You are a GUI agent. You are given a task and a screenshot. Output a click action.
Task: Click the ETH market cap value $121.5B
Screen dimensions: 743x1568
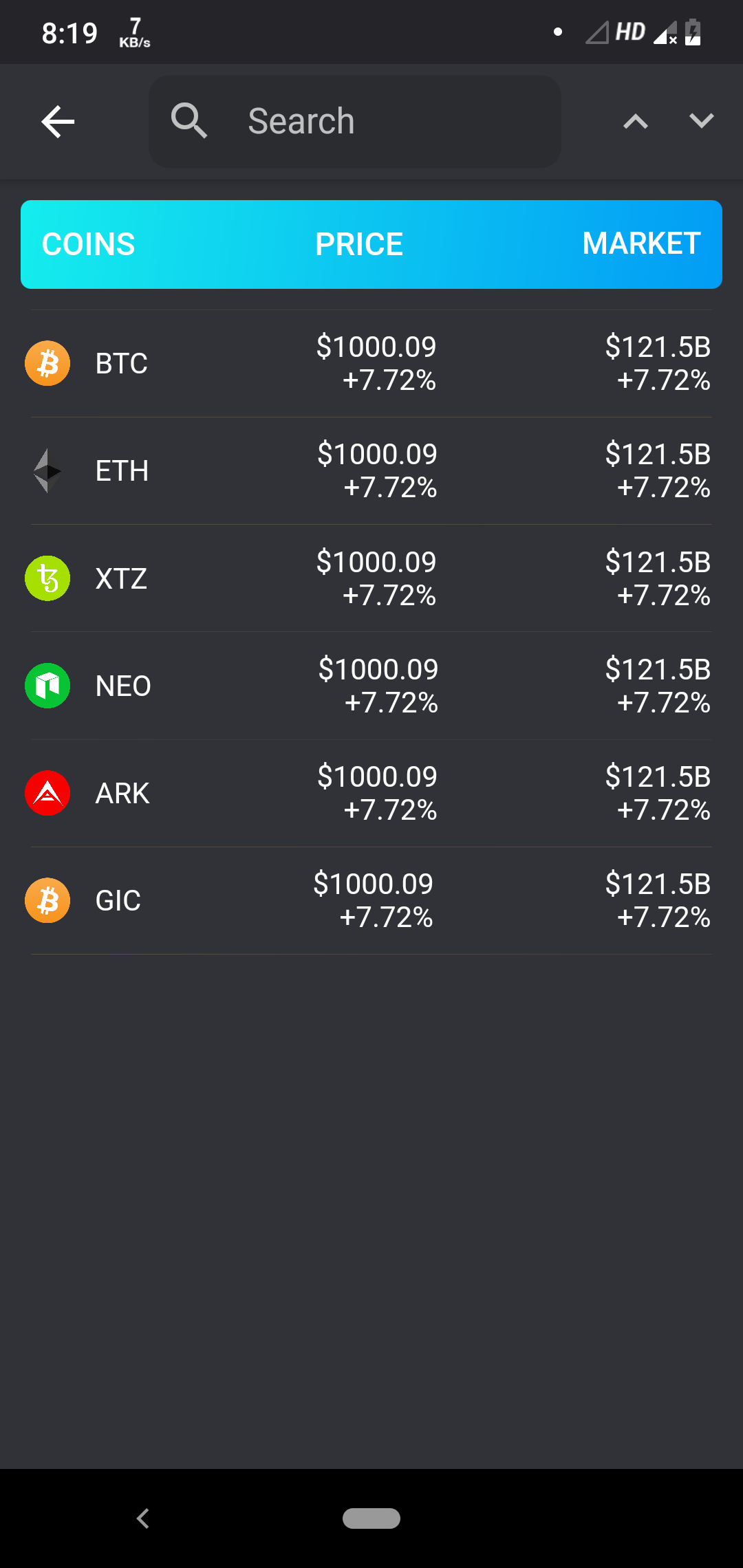pos(658,454)
